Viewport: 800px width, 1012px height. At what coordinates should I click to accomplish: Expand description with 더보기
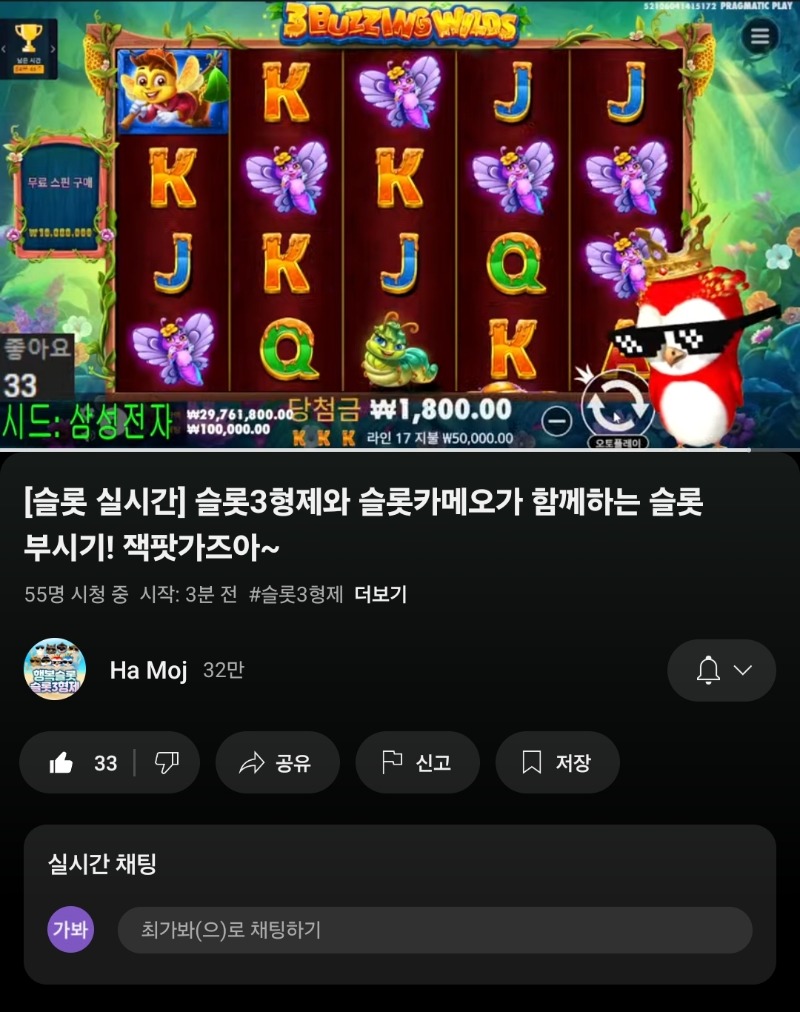click(x=380, y=594)
